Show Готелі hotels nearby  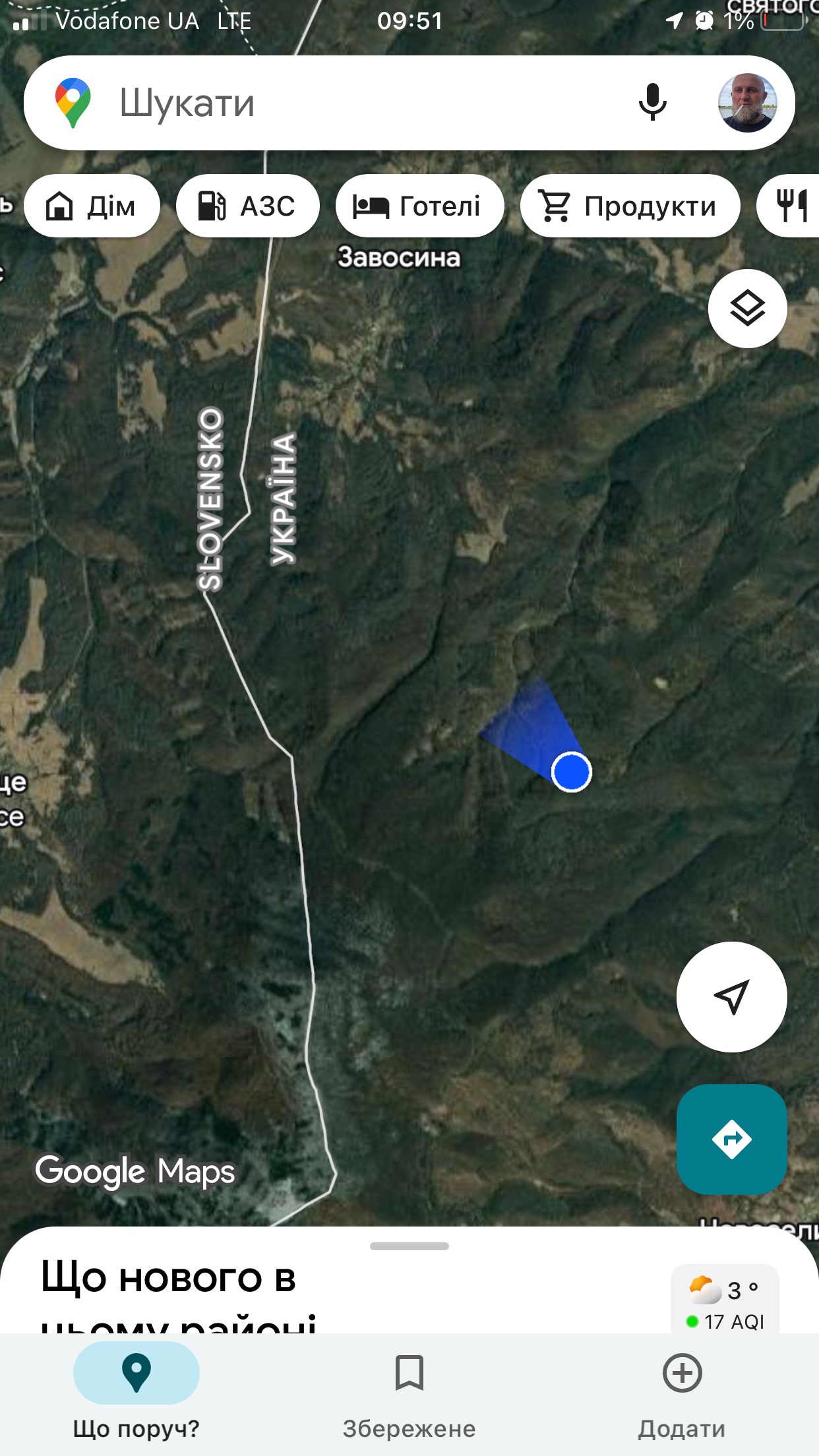coord(419,206)
